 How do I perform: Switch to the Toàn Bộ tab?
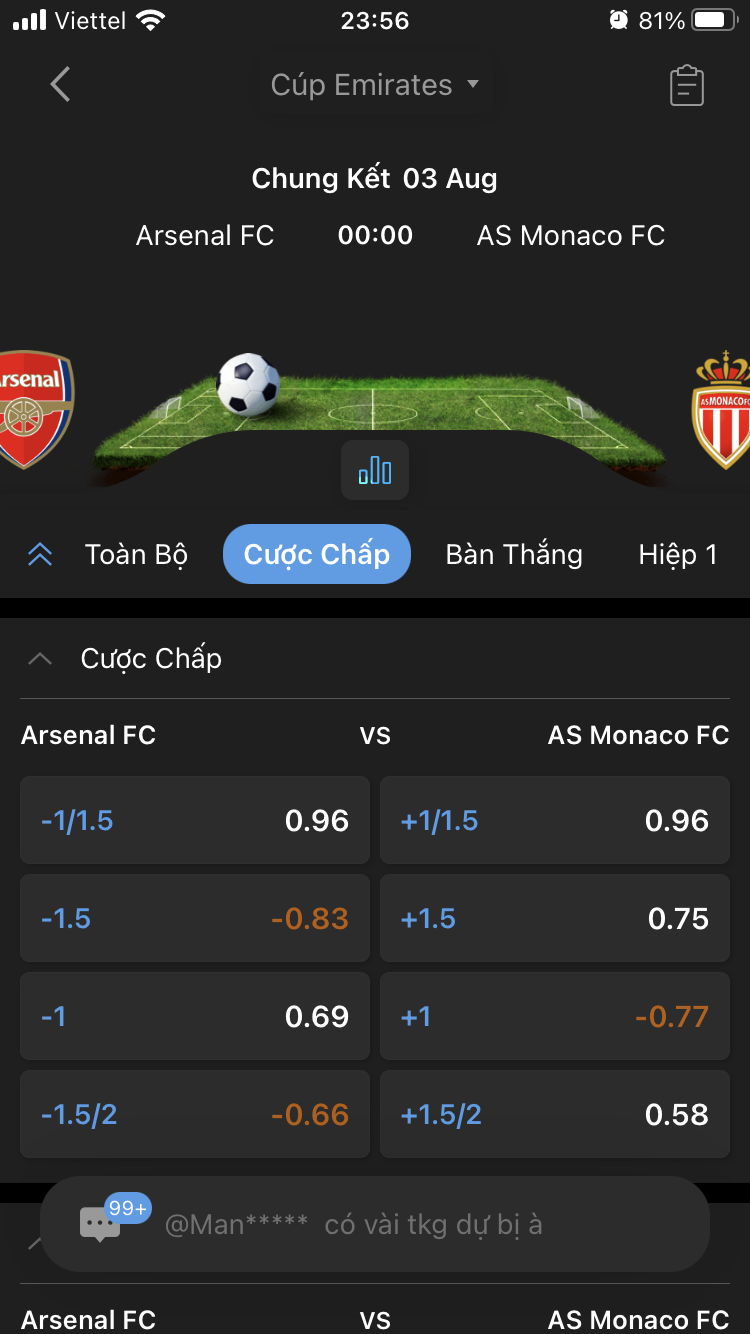pyautogui.click(x=136, y=554)
